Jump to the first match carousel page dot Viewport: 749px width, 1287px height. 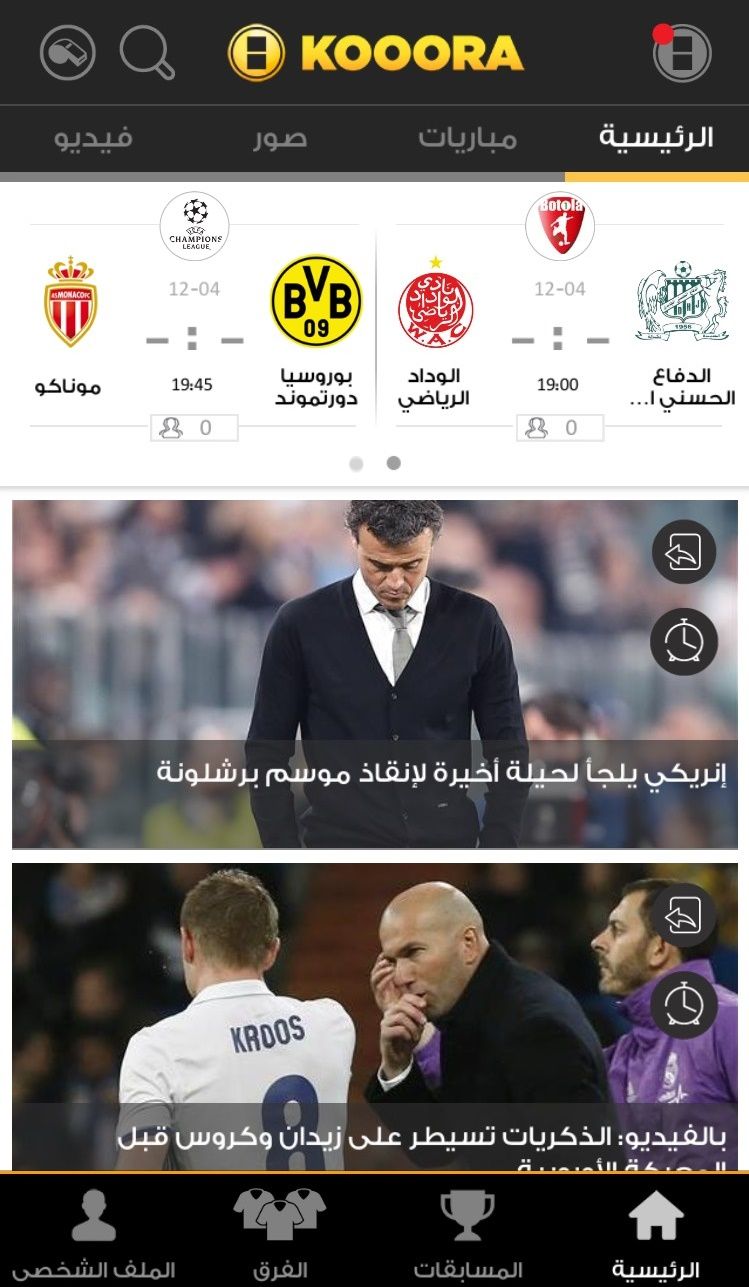[356, 463]
